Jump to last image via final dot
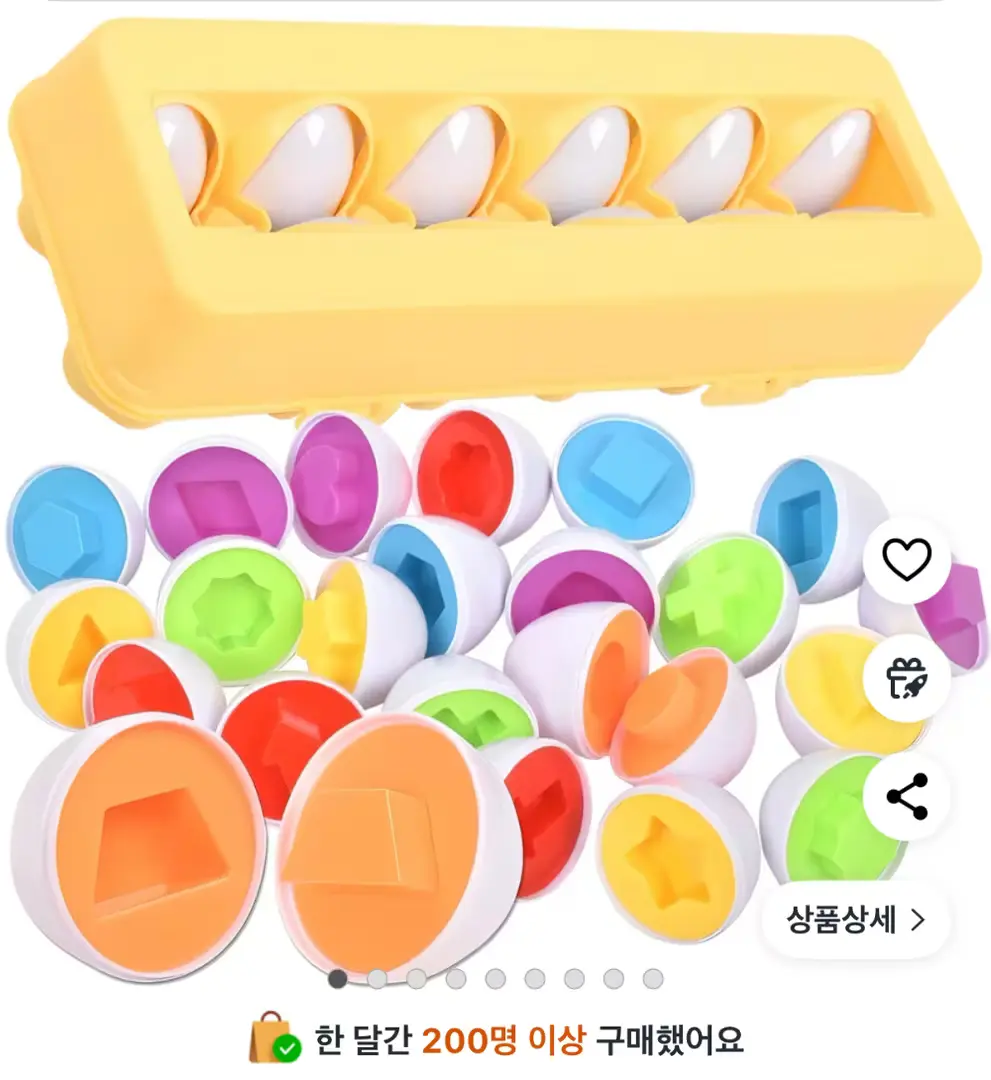 651,978
